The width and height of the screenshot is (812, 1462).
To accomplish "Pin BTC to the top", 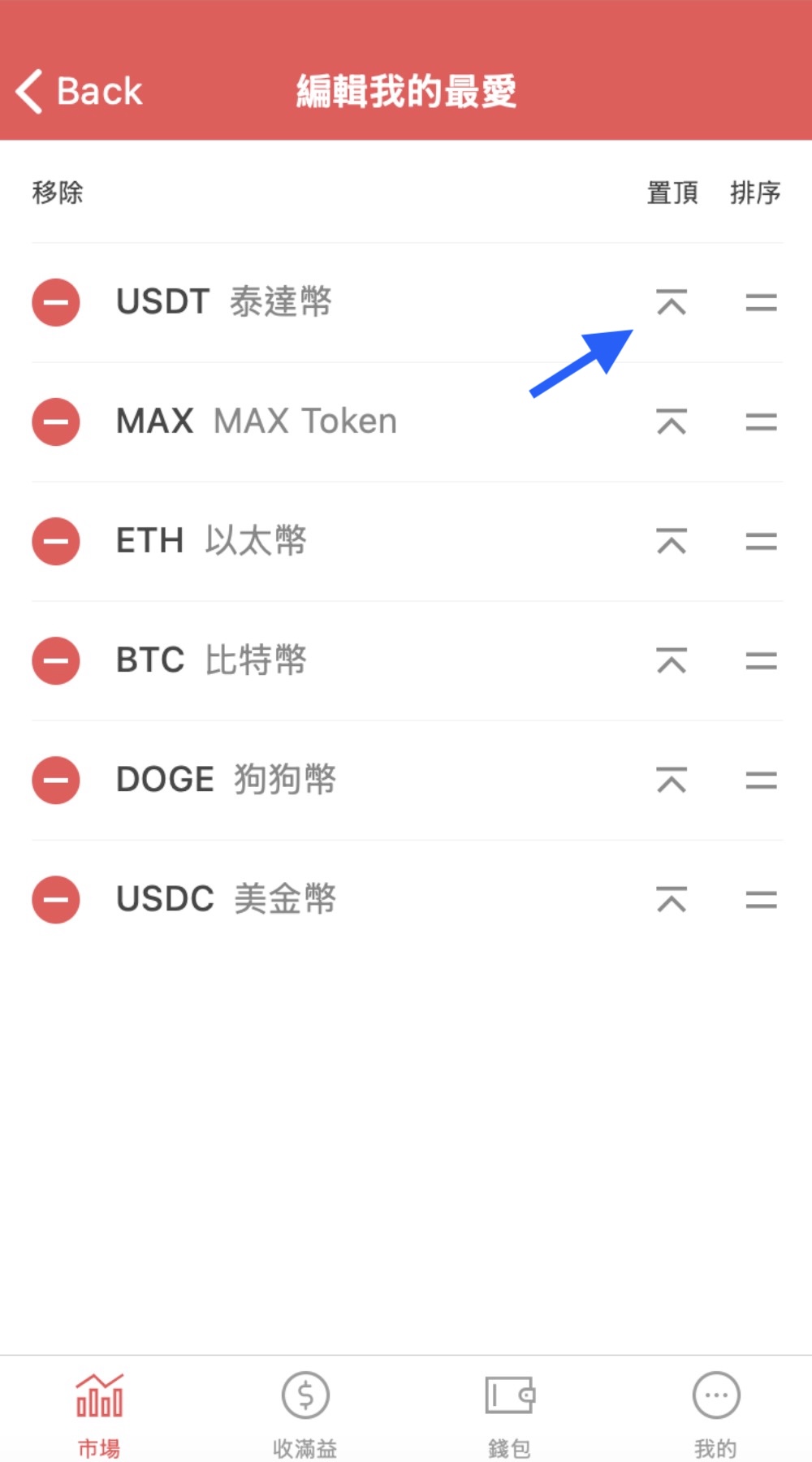I will point(672,661).
